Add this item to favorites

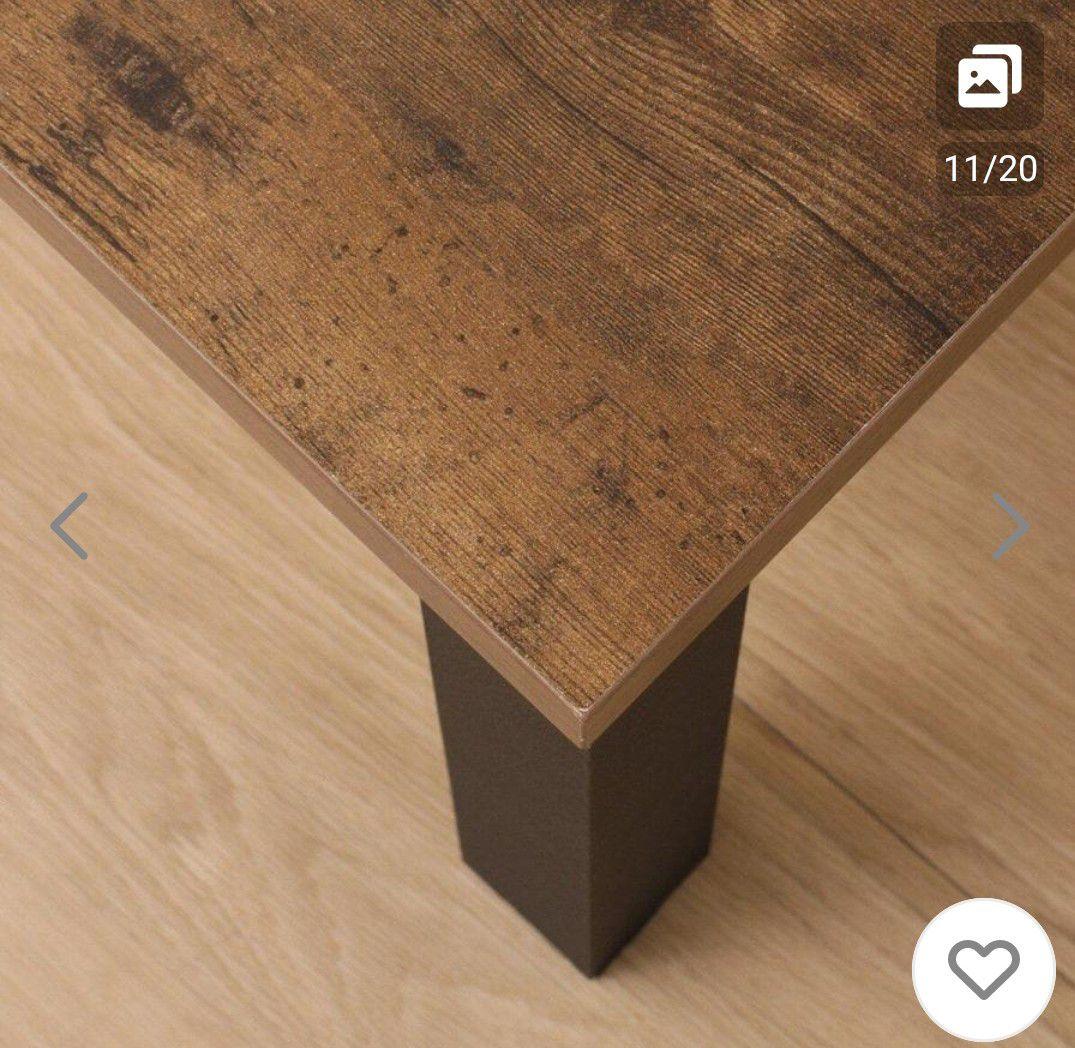(983, 969)
